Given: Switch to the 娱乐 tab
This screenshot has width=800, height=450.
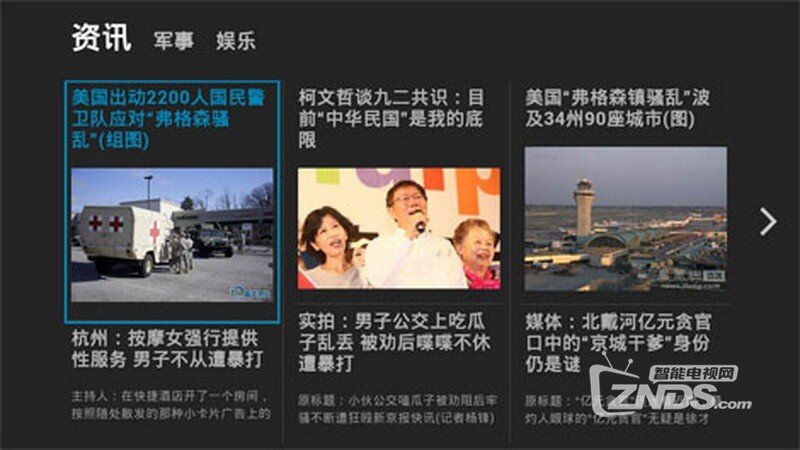Looking at the screenshot, I should tap(236, 41).
